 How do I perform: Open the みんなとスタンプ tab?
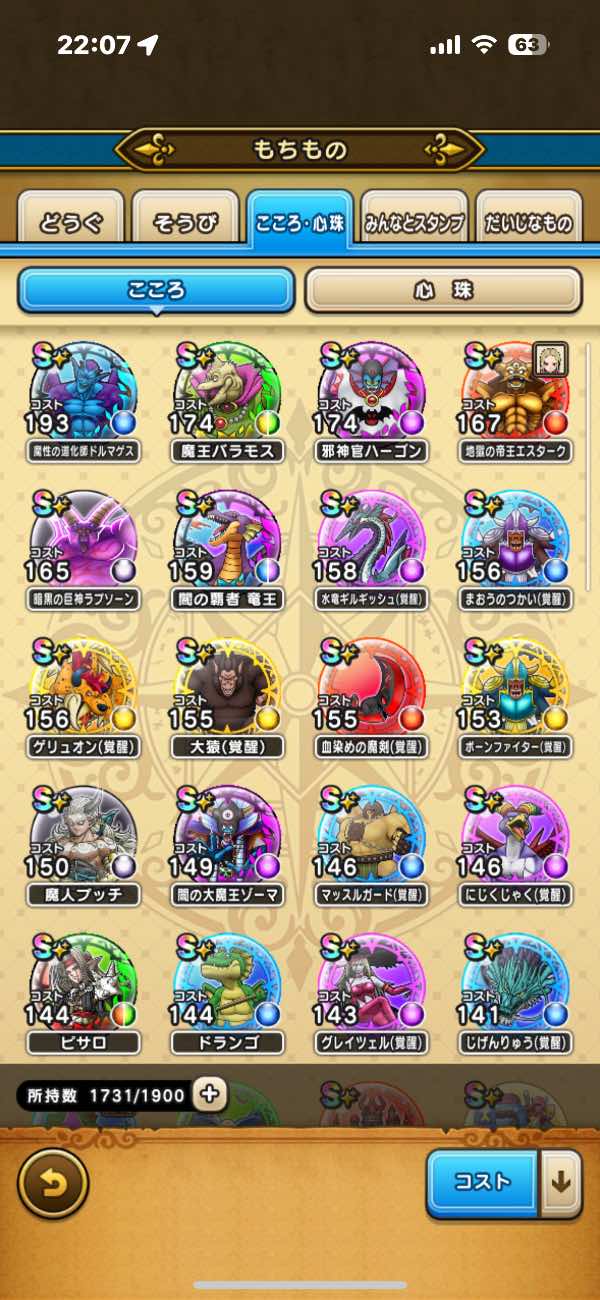[x=414, y=223]
